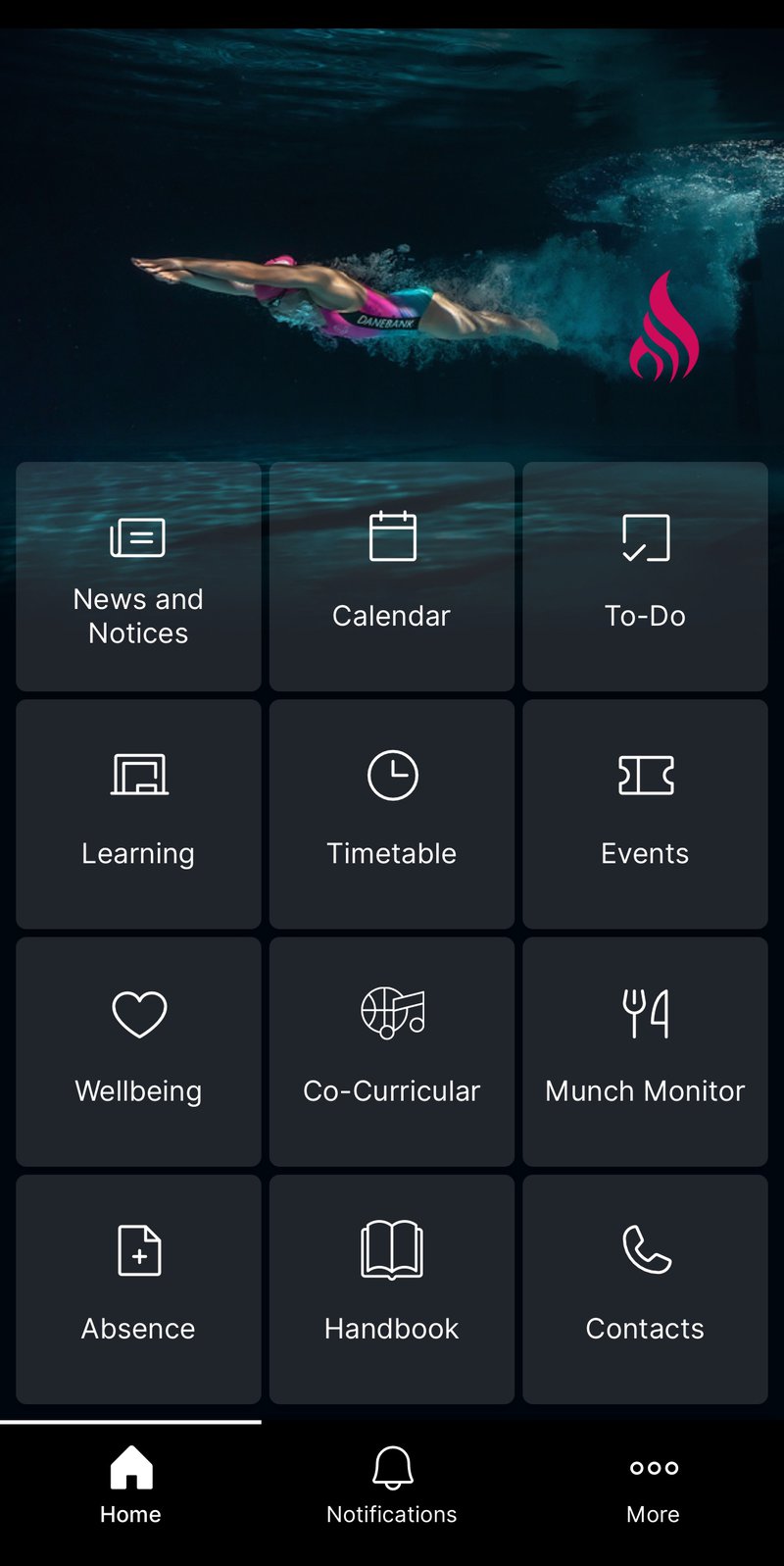784x1566 pixels.
Task: Open the Handbook book icon
Action: [x=391, y=1249]
